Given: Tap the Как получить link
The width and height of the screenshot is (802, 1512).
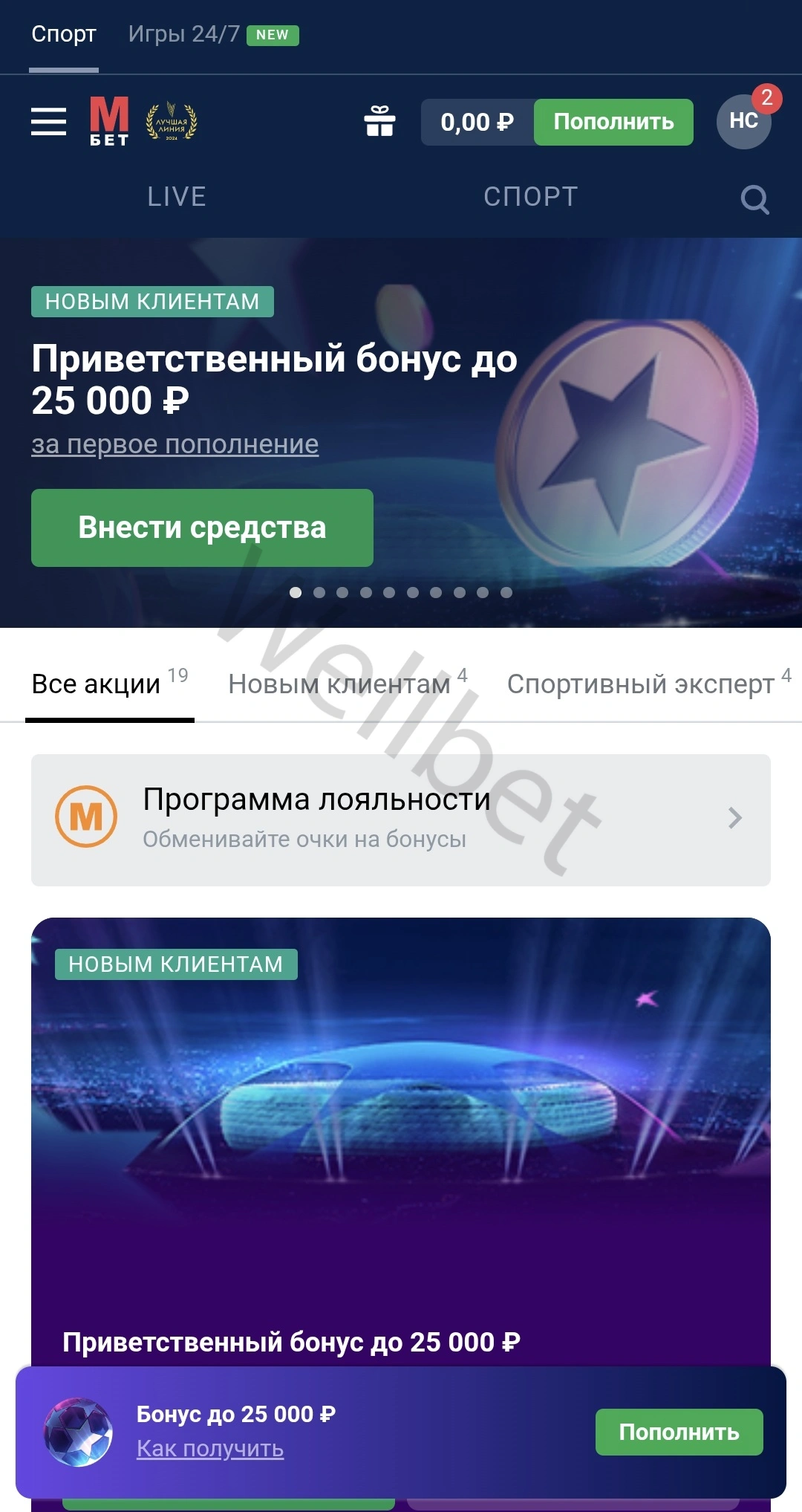Looking at the screenshot, I should (210, 1449).
